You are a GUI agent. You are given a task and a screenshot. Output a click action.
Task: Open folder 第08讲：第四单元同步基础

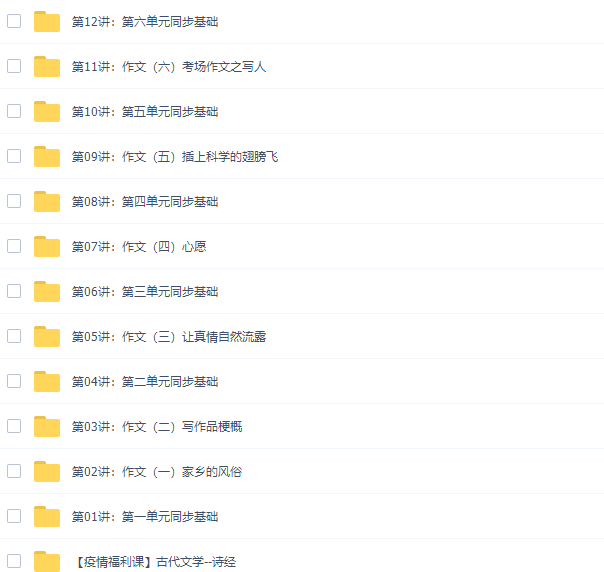point(145,201)
